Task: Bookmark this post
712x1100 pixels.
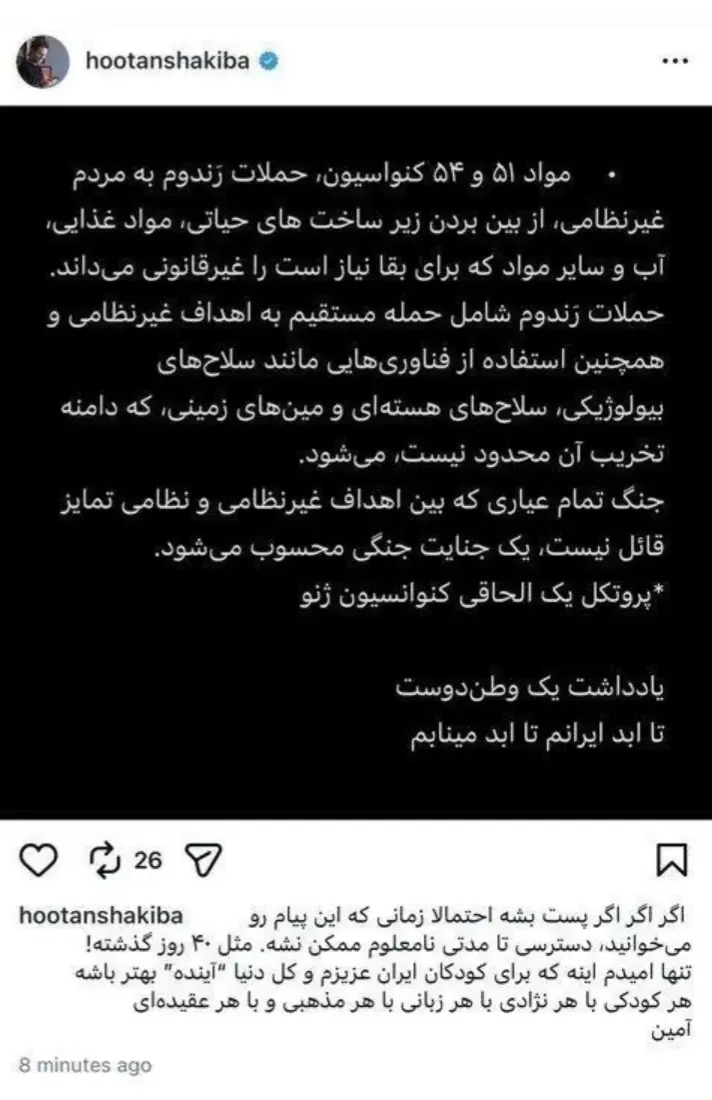Action: pyautogui.click(x=669, y=860)
